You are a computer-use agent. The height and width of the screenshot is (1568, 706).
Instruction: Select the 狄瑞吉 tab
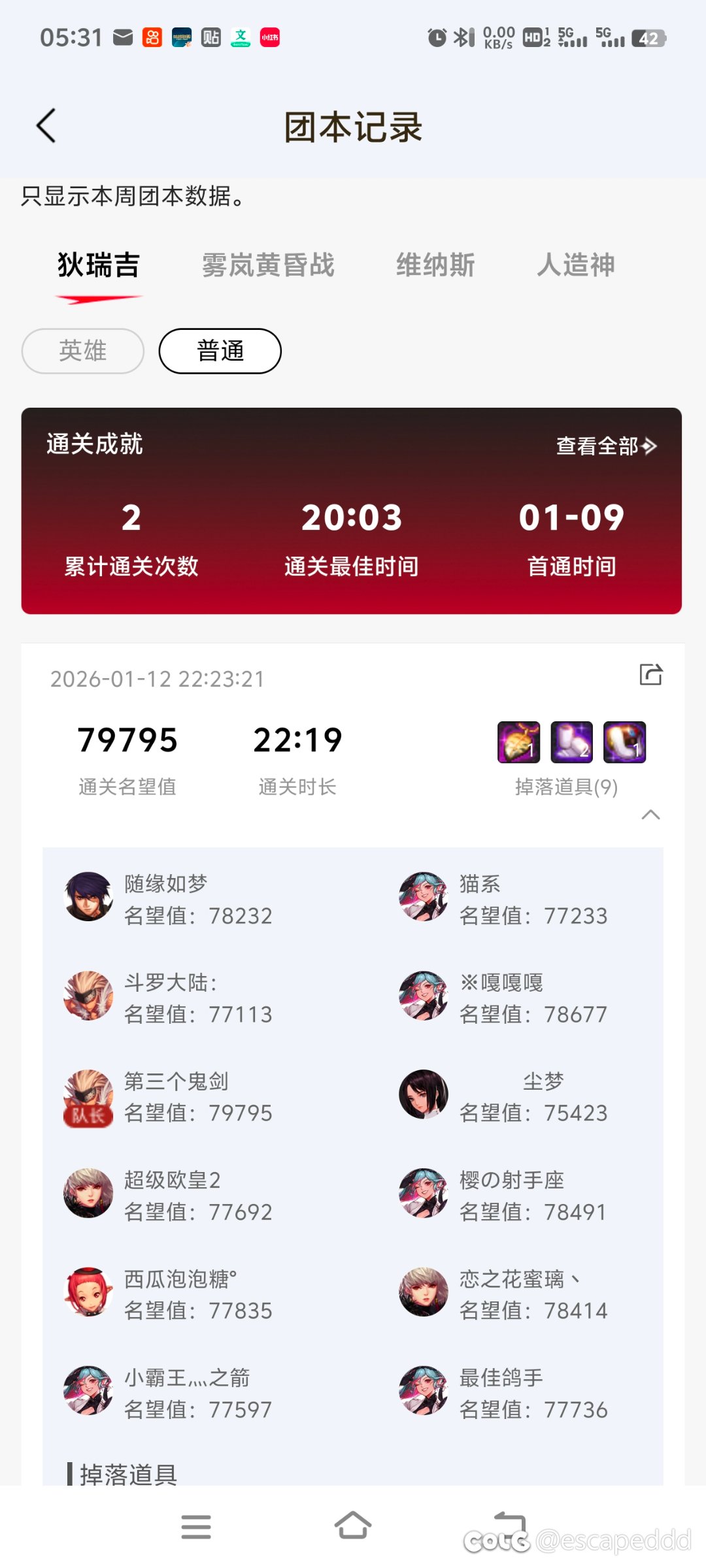point(99,265)
